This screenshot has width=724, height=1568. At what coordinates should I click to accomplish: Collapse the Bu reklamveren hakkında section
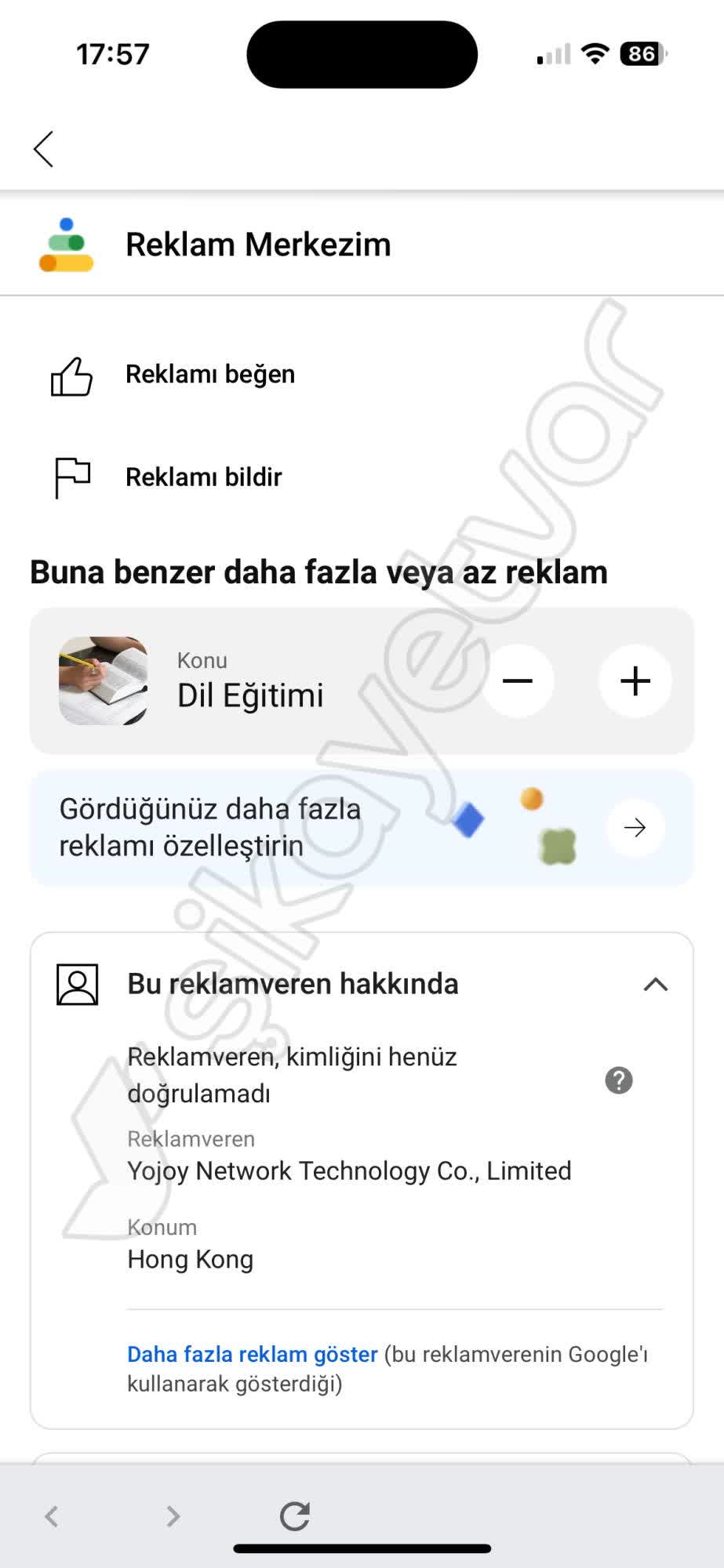pyautogui.click(x=656, y=984)
